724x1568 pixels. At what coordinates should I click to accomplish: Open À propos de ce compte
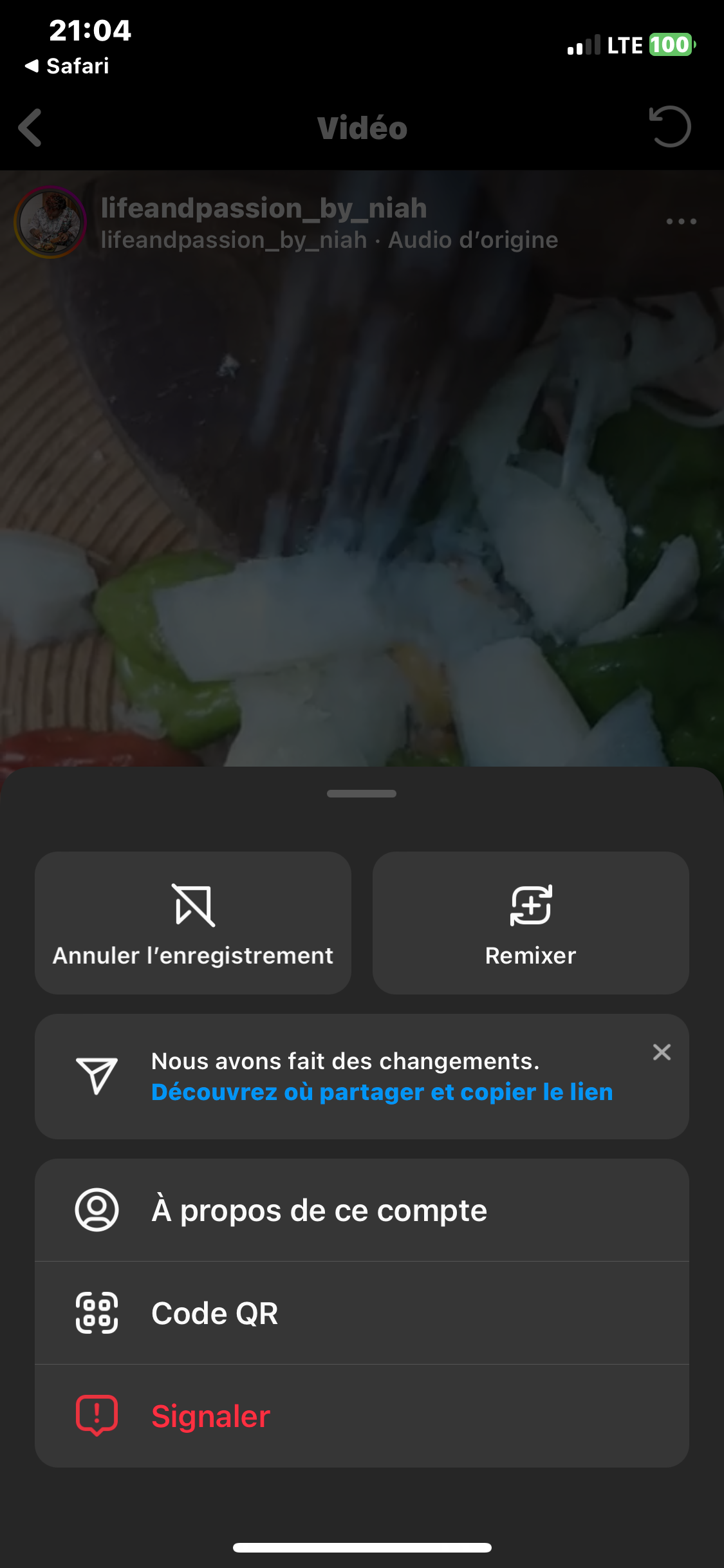[x=362, y=1210]
